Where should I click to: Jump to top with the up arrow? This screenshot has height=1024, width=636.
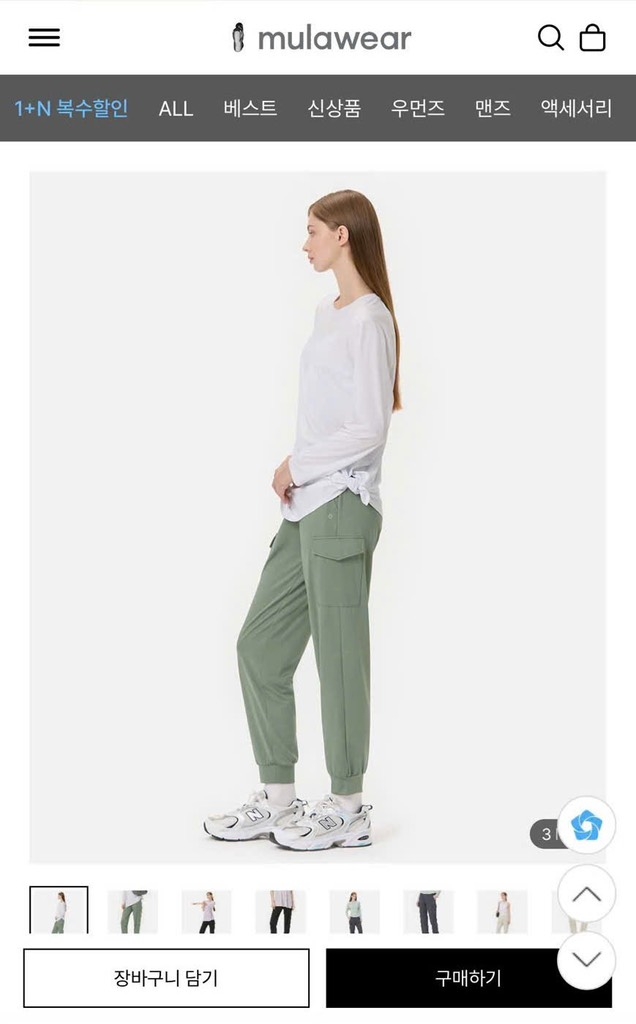click(x=586, y=894)
